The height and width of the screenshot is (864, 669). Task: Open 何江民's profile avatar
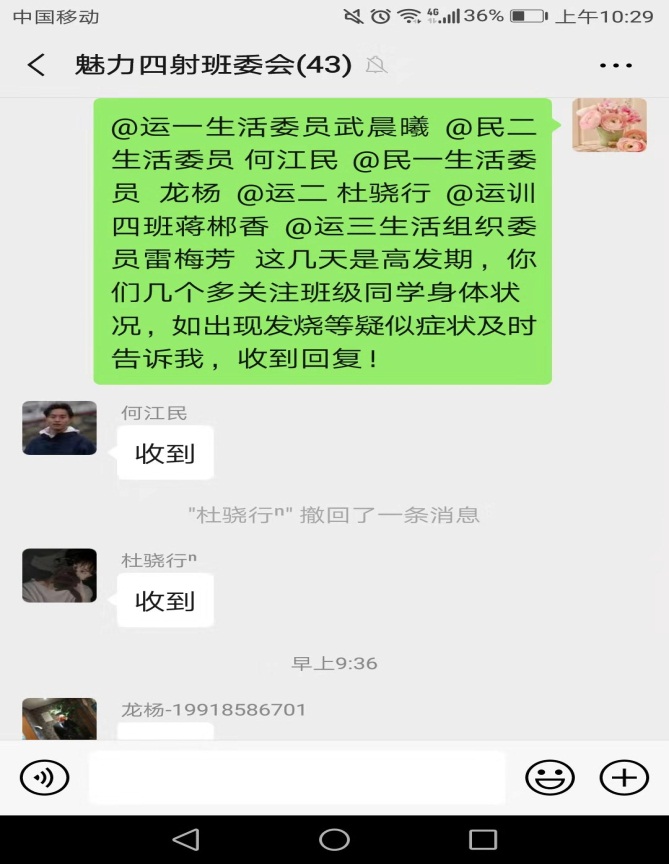(x=59, y=428)
